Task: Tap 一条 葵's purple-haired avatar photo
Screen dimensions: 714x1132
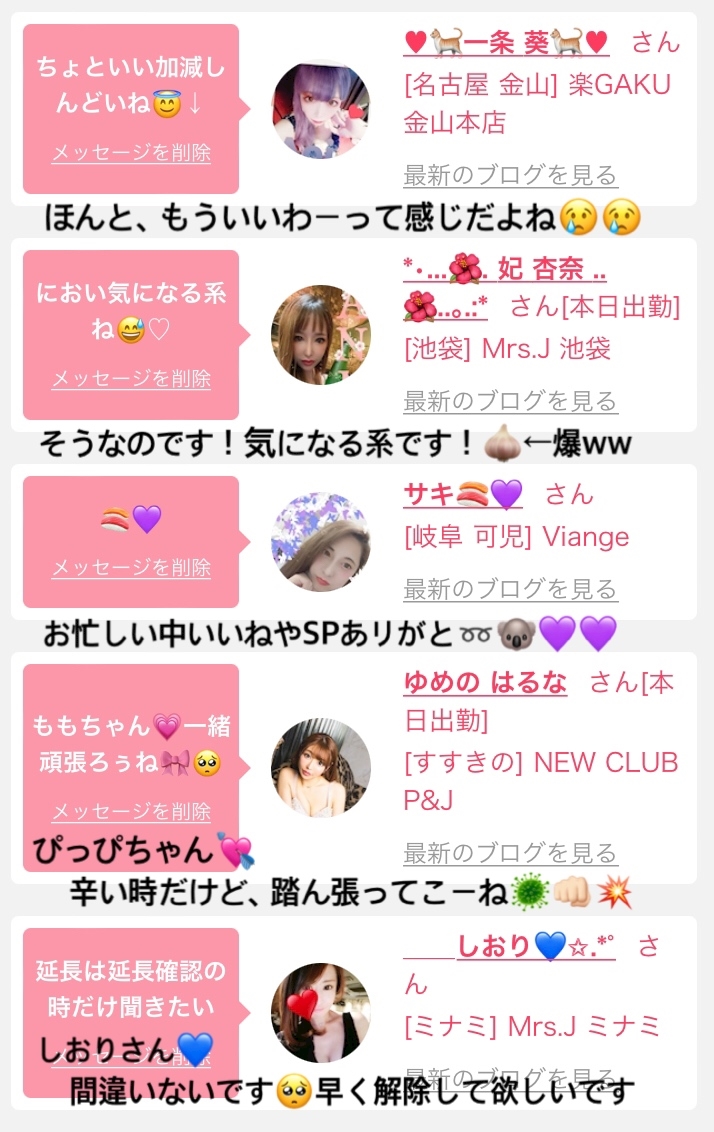Action: (321, 110)
